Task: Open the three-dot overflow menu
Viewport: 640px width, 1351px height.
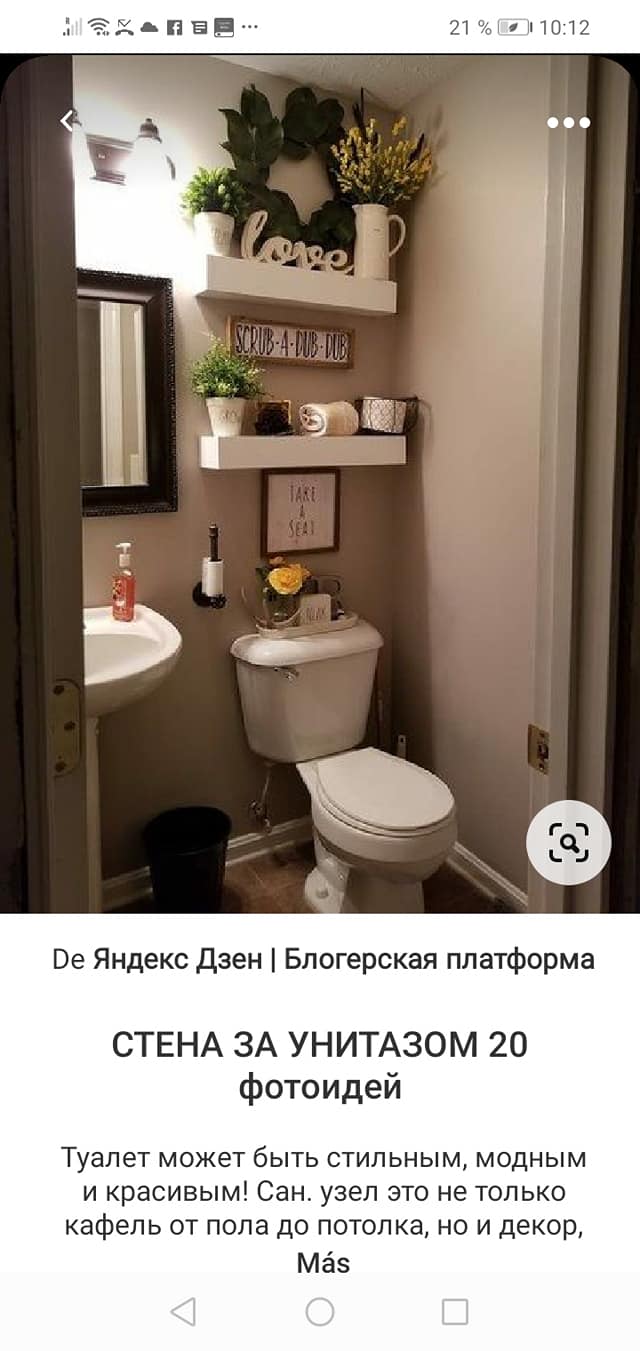Action: pos(569,123)
